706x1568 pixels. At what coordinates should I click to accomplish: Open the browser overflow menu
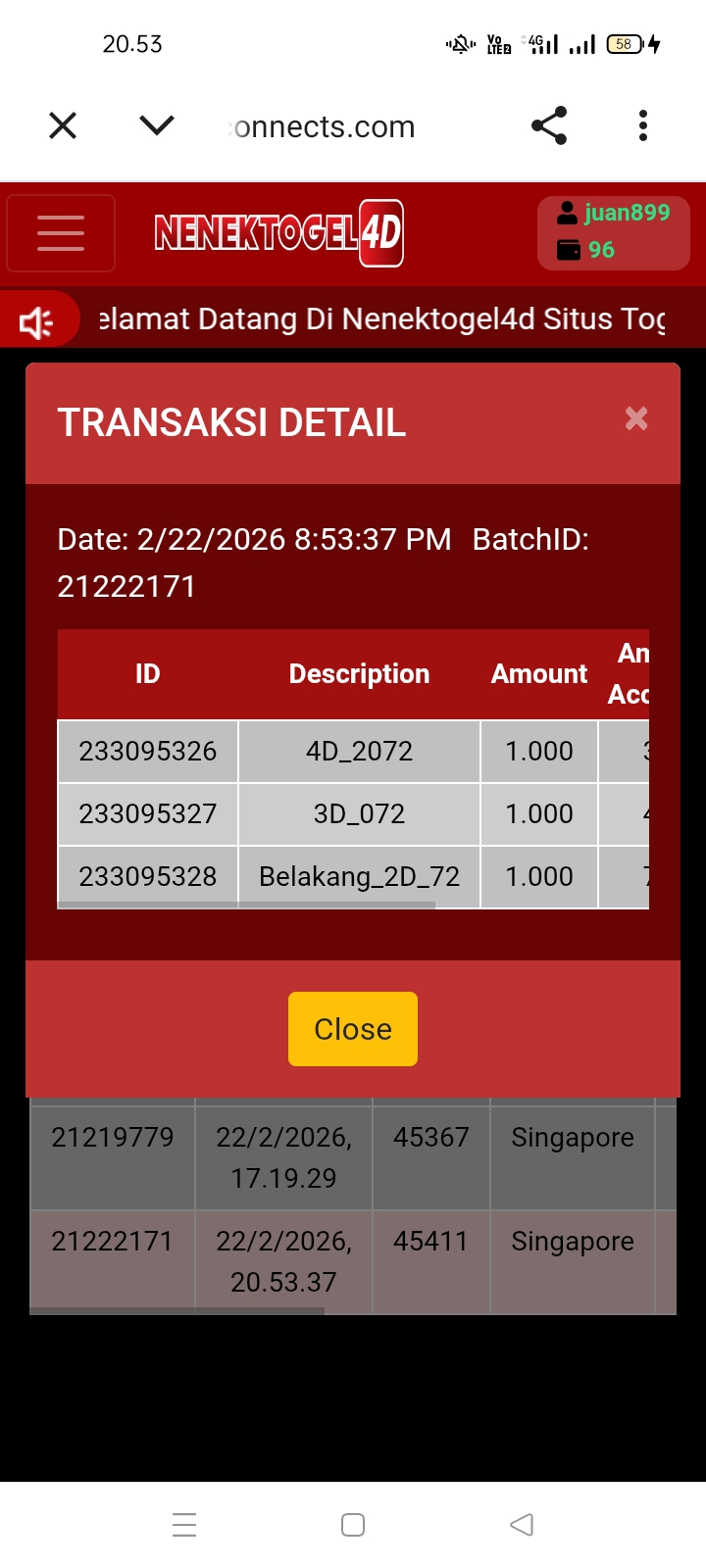[643, 125]
